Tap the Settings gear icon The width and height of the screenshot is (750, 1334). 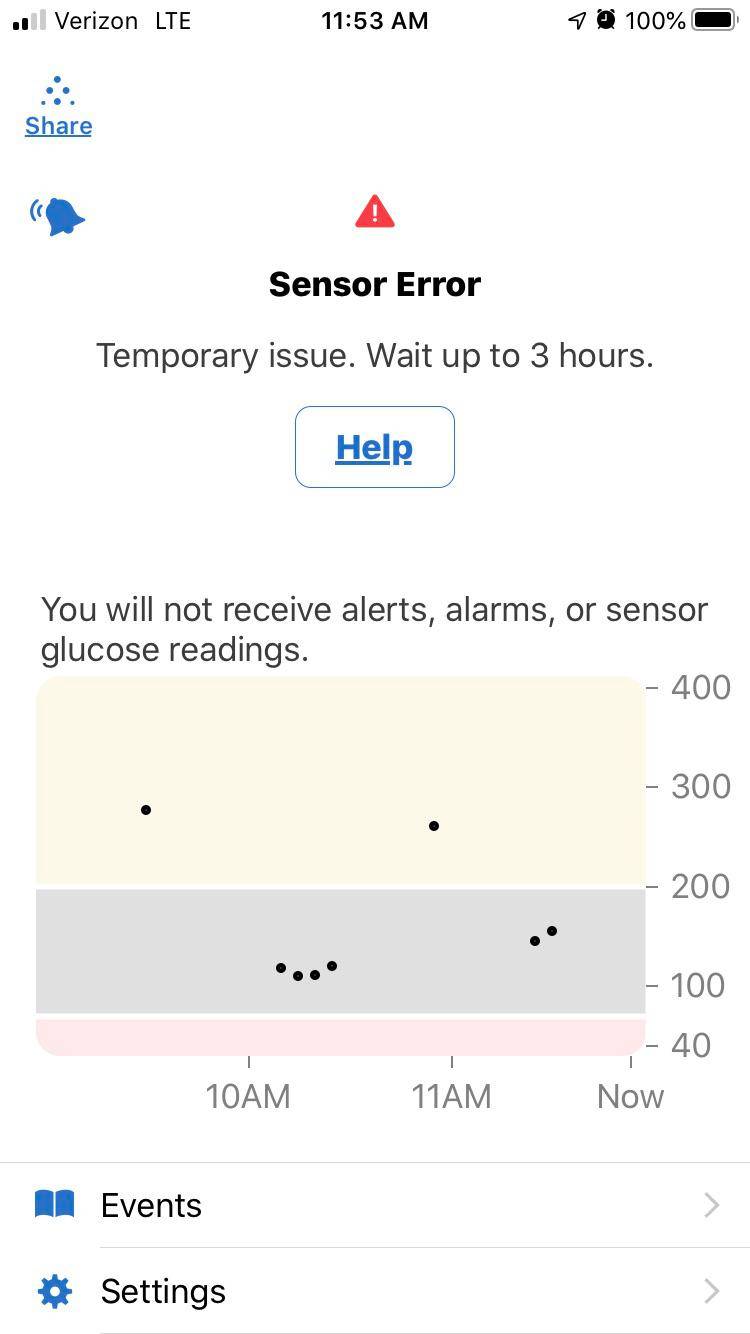53,1290
